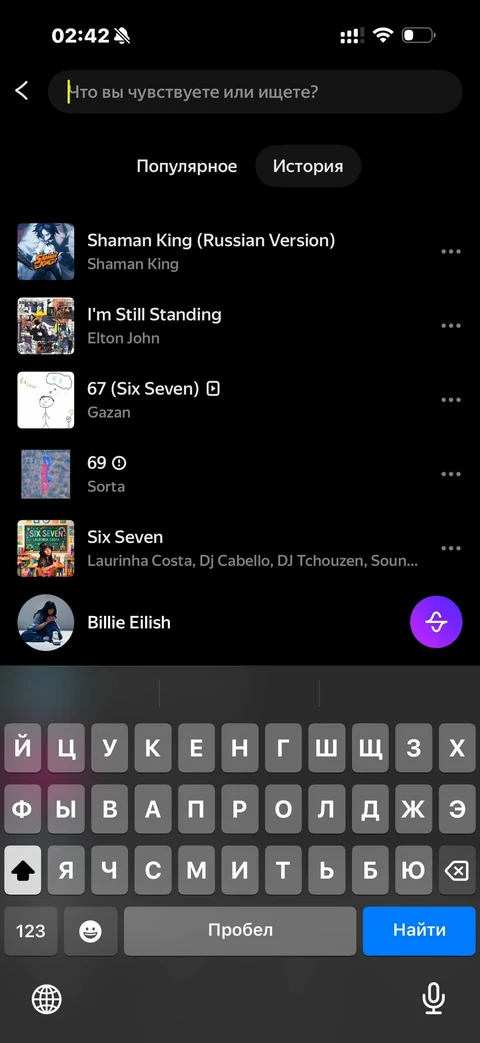Tap the purple wave floating button

[436, 622]
